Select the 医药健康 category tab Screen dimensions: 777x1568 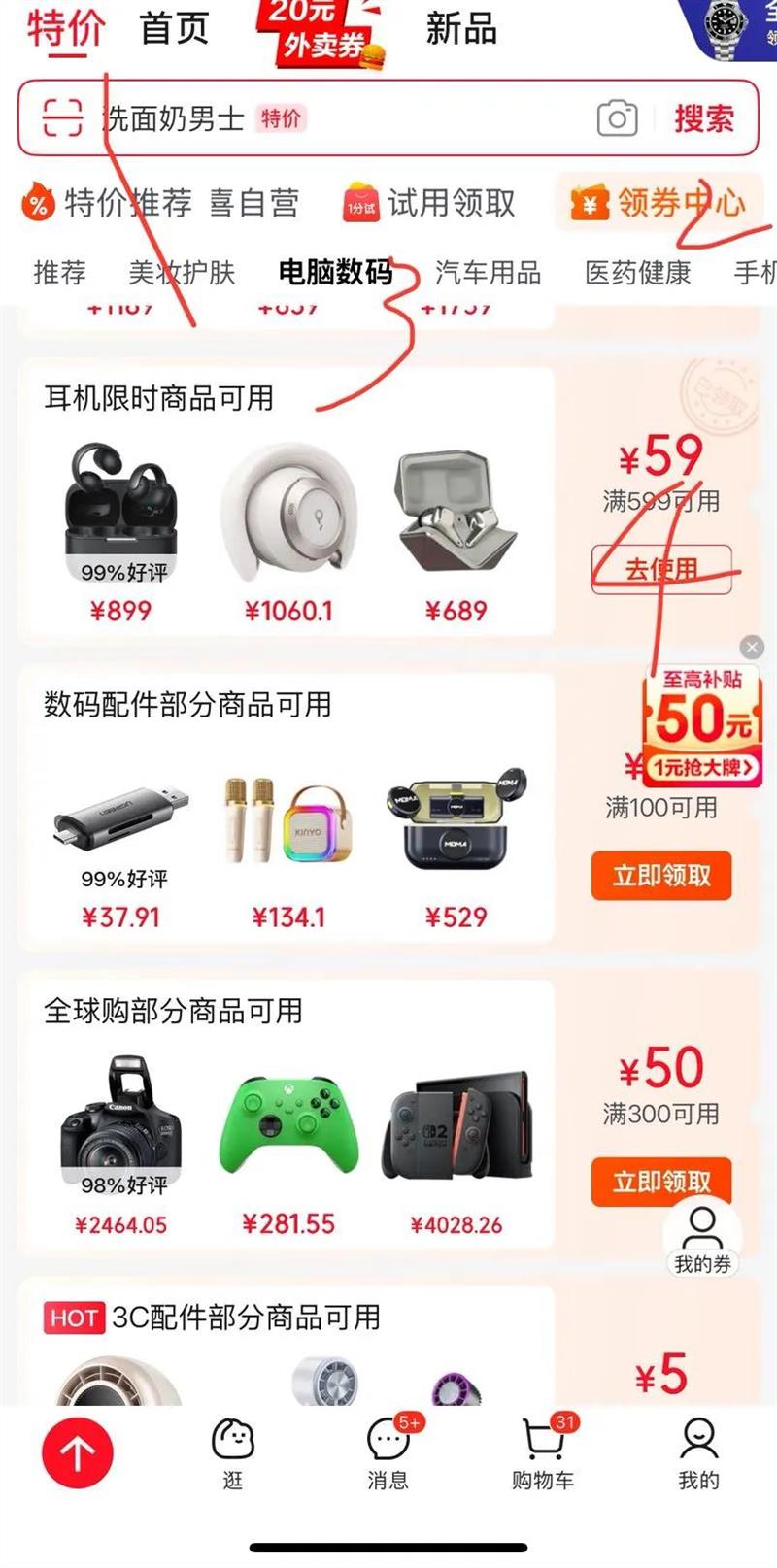[x=637, y=273]
